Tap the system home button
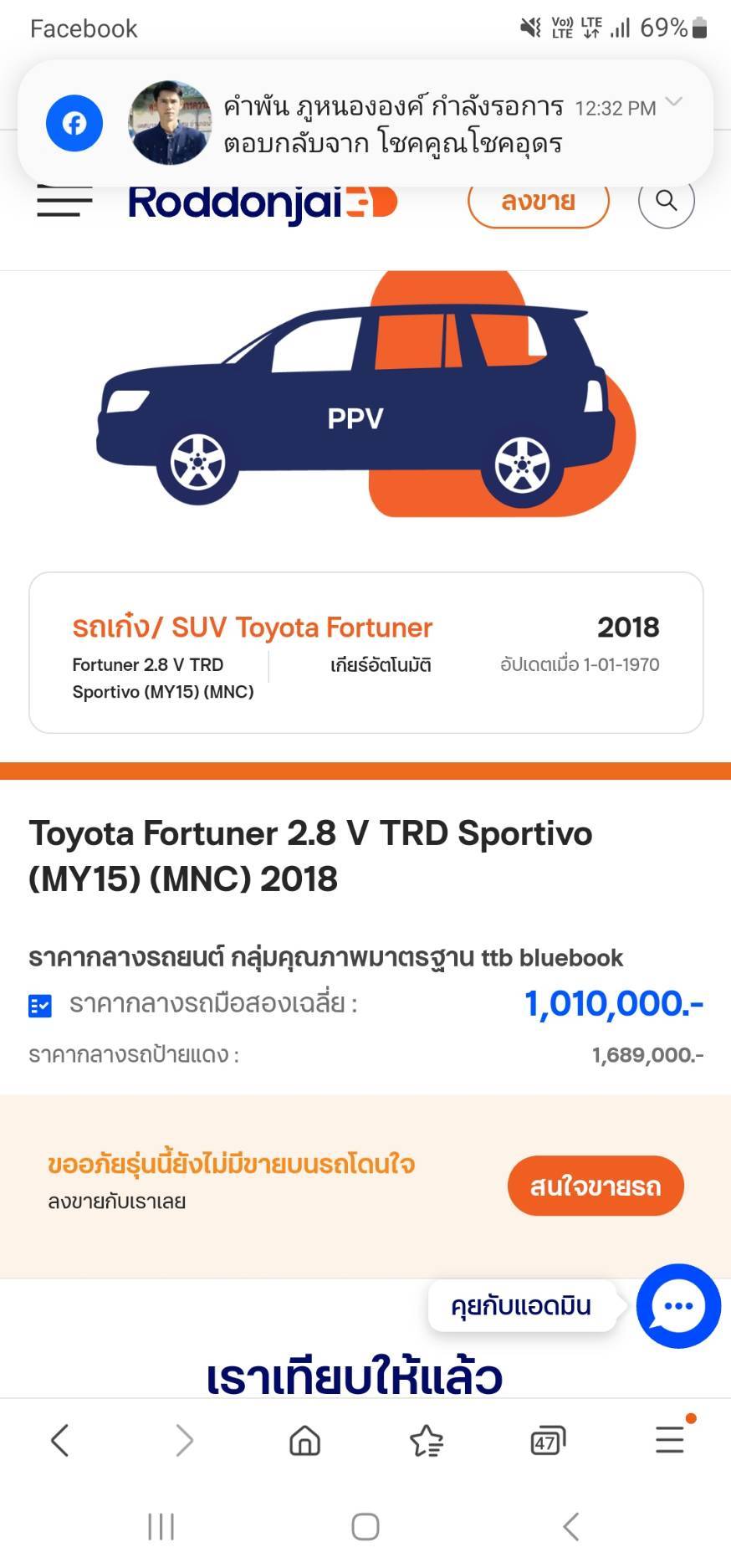The height and width of the screenshot is (1568, 731). pos(365,1527)
